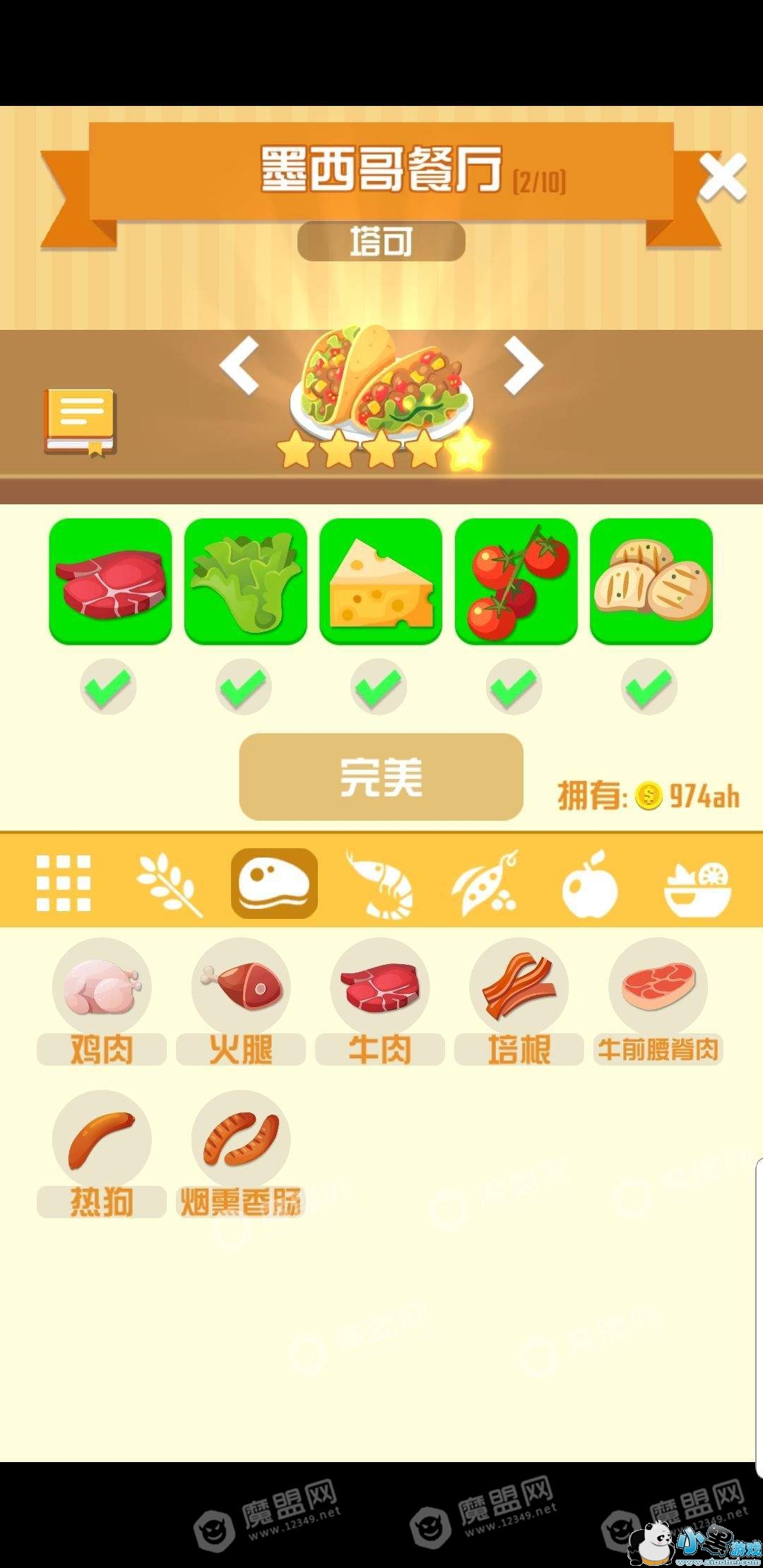Image resolution: width=763 pixels, height=1568 pixels.
Task: Switch to the grains category tab
Action: tap(169, 883)
